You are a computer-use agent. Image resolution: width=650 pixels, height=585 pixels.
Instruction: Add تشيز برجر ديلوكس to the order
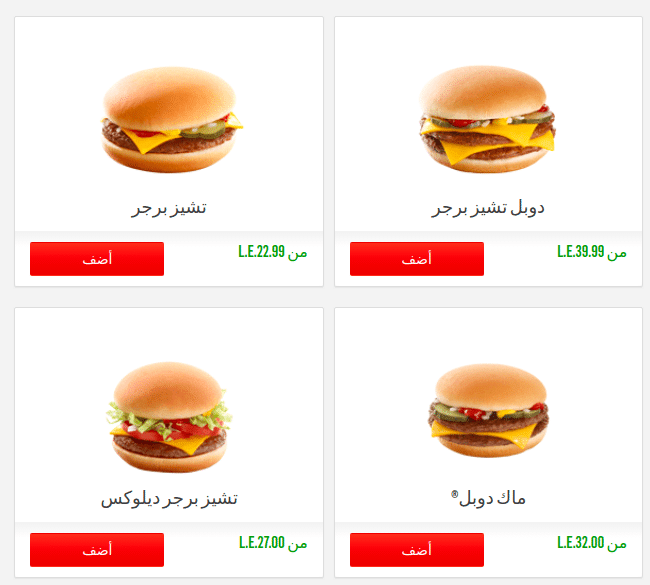[x=97, y=550]
